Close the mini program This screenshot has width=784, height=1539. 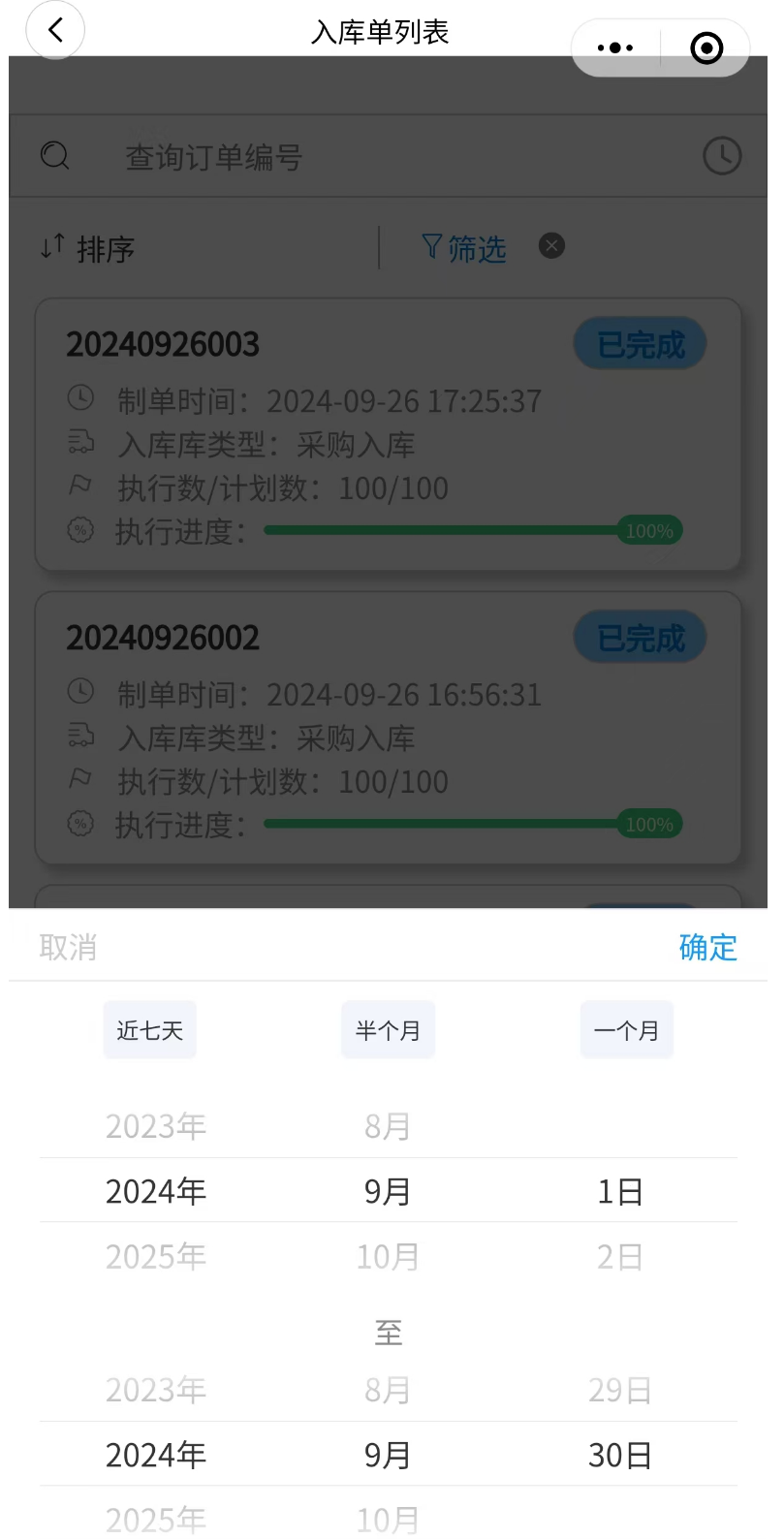click(x=706, y=47)
